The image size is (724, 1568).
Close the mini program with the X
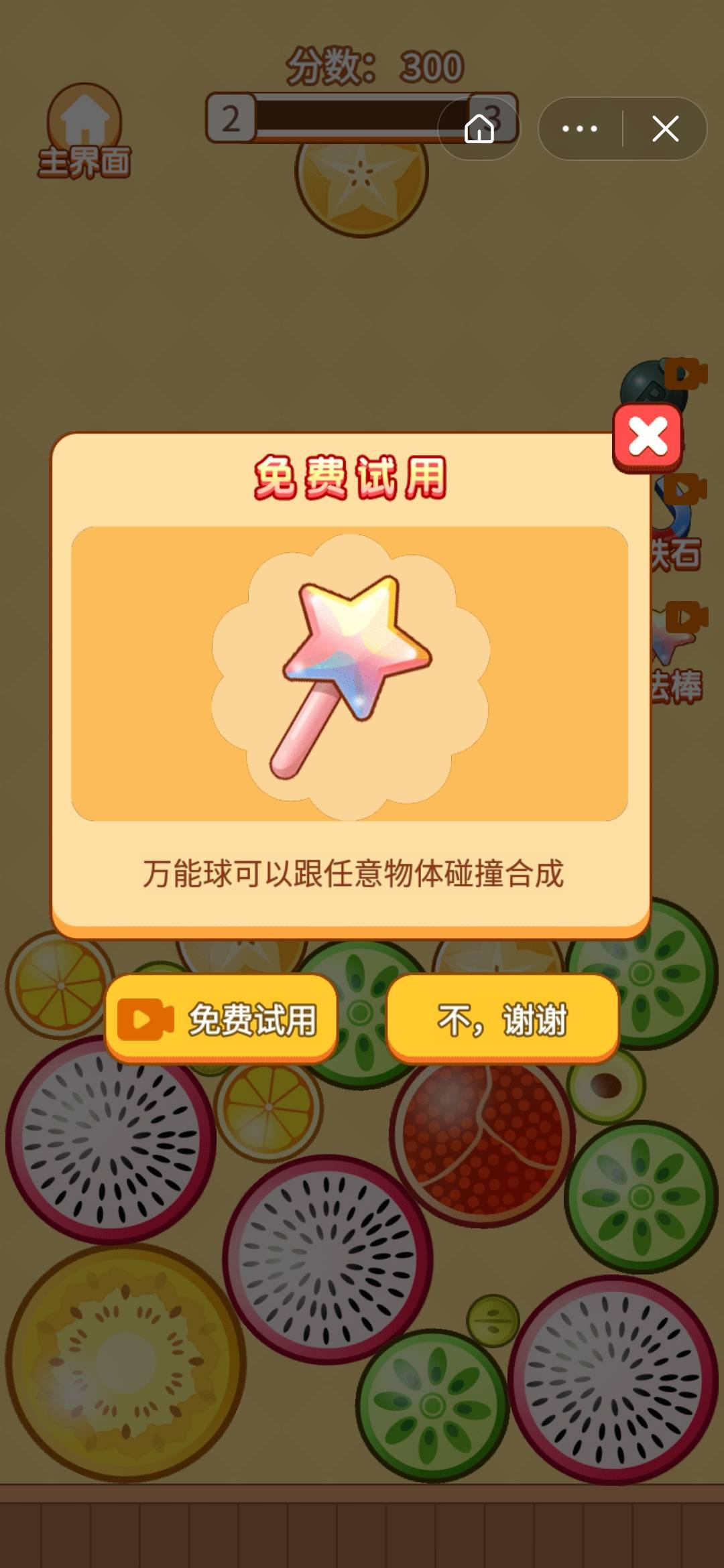pyautogui.click(x=665, y=129)
